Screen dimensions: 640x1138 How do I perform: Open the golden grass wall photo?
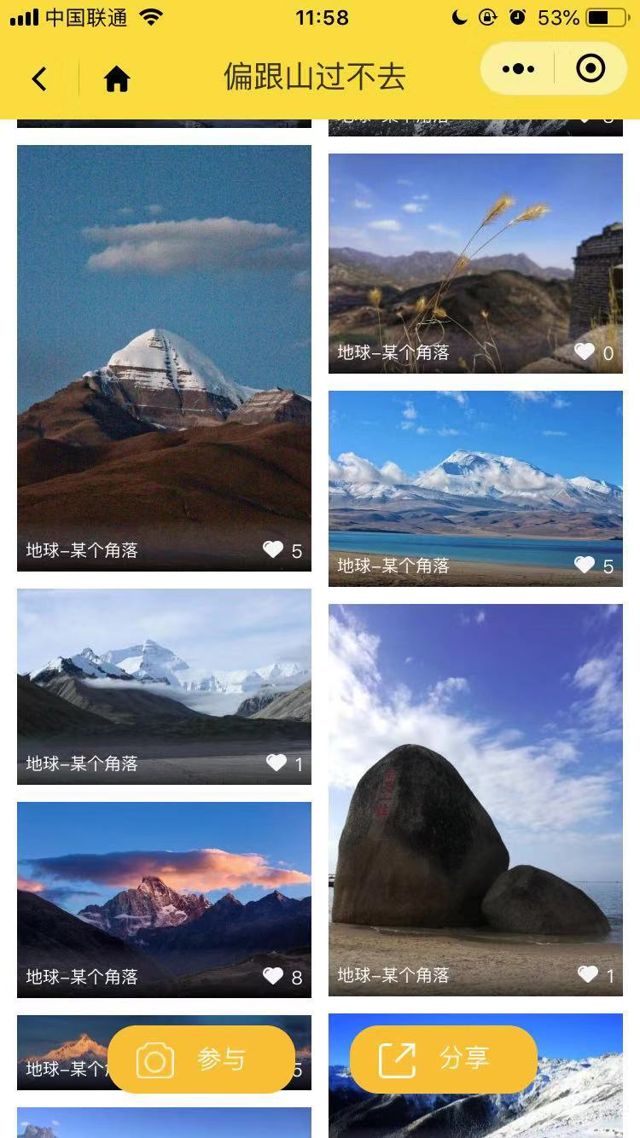click(475, 263)
